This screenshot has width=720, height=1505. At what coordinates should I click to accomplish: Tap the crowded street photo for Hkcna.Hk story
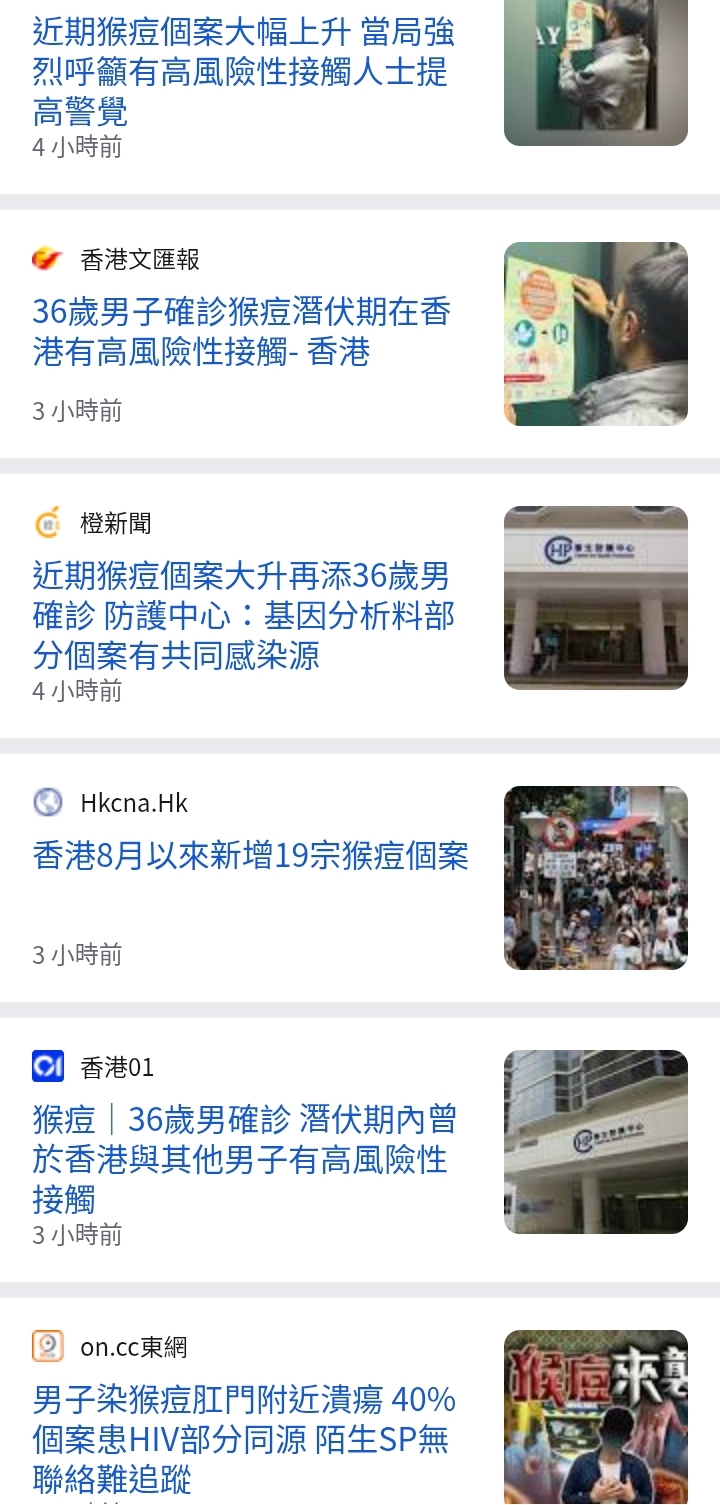(596, 878)
